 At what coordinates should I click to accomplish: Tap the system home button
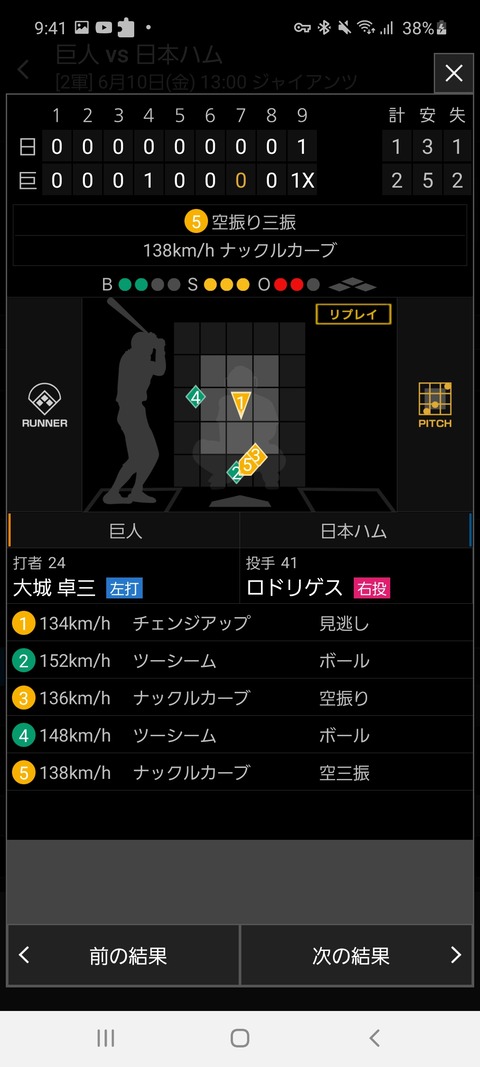click(x=240, y=1038)
